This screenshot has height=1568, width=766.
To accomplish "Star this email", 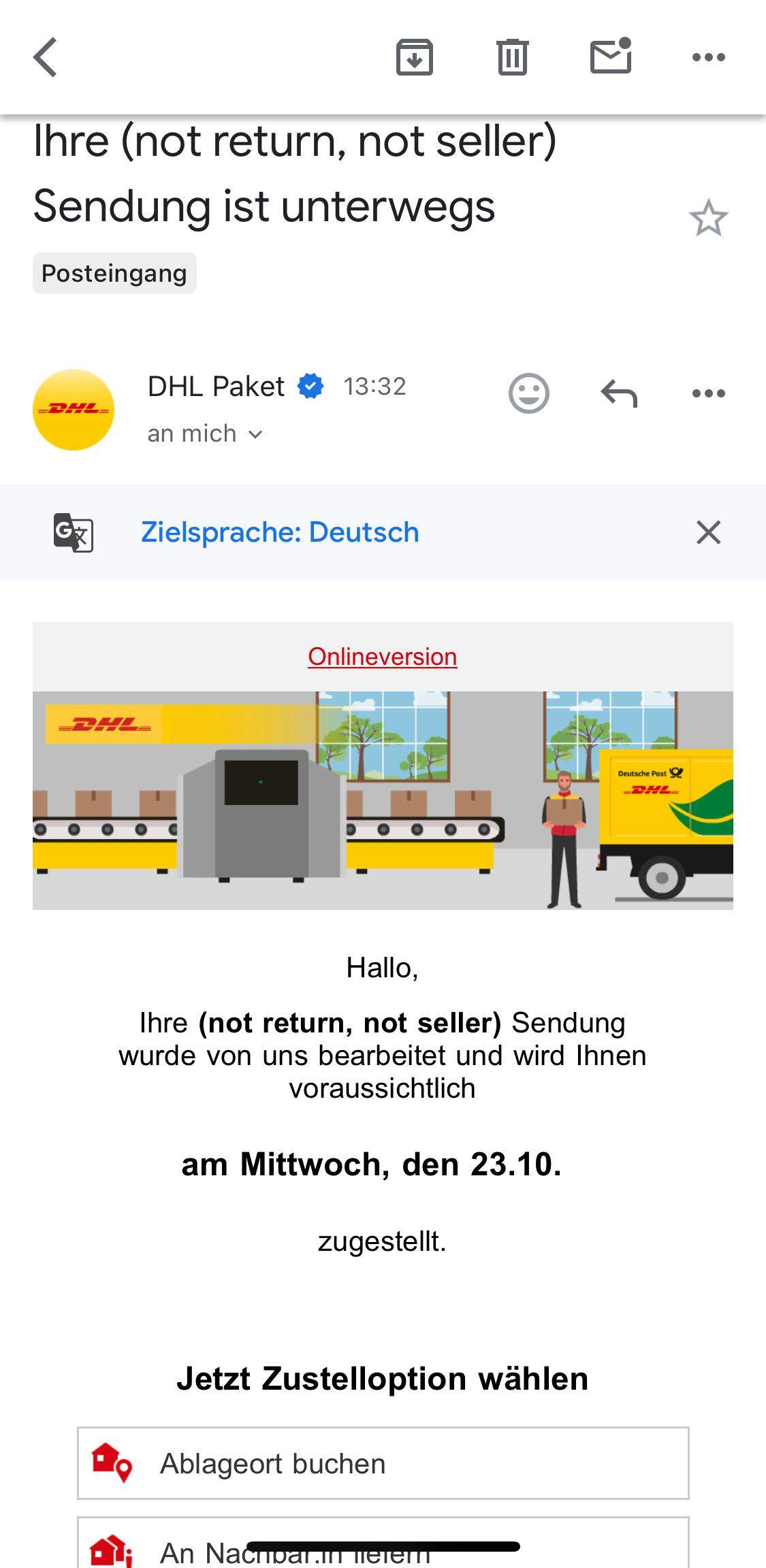I will coord(709,218).
